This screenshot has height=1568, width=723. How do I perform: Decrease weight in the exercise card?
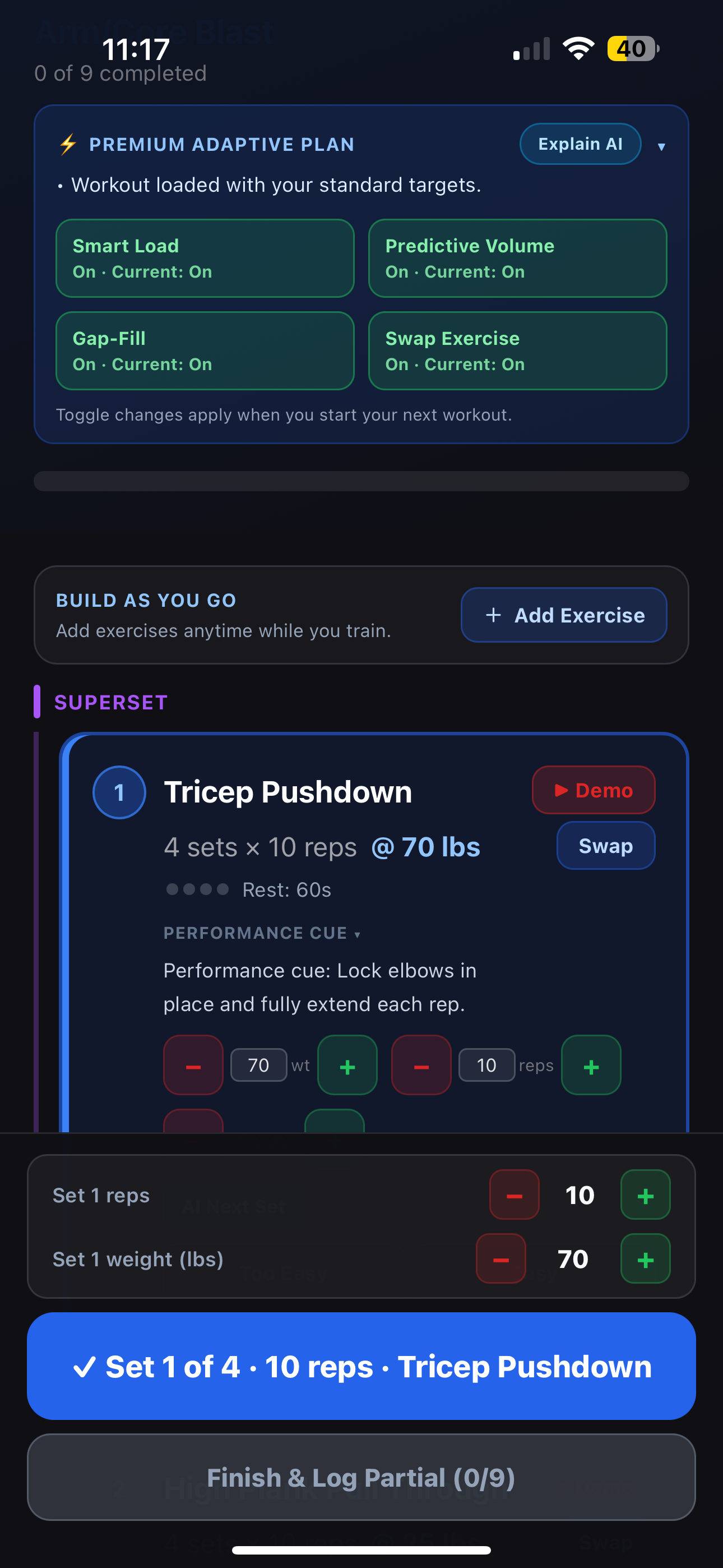coord(193,1065)
